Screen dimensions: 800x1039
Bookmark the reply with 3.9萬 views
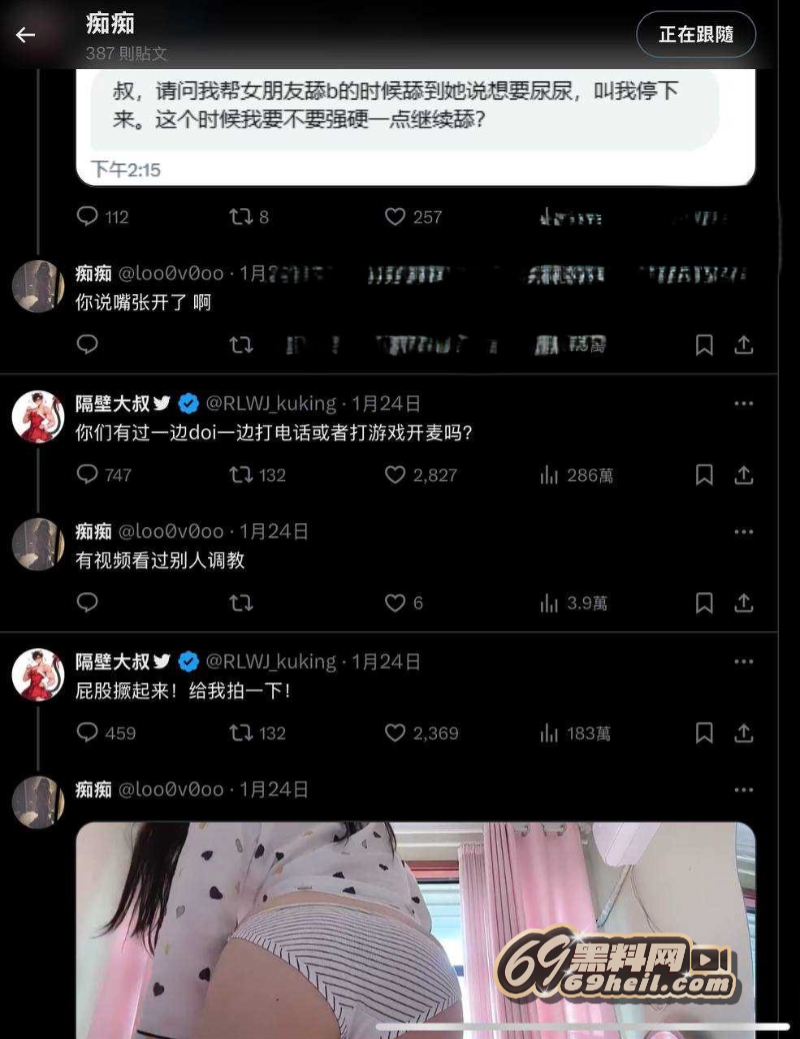[705, 603]
